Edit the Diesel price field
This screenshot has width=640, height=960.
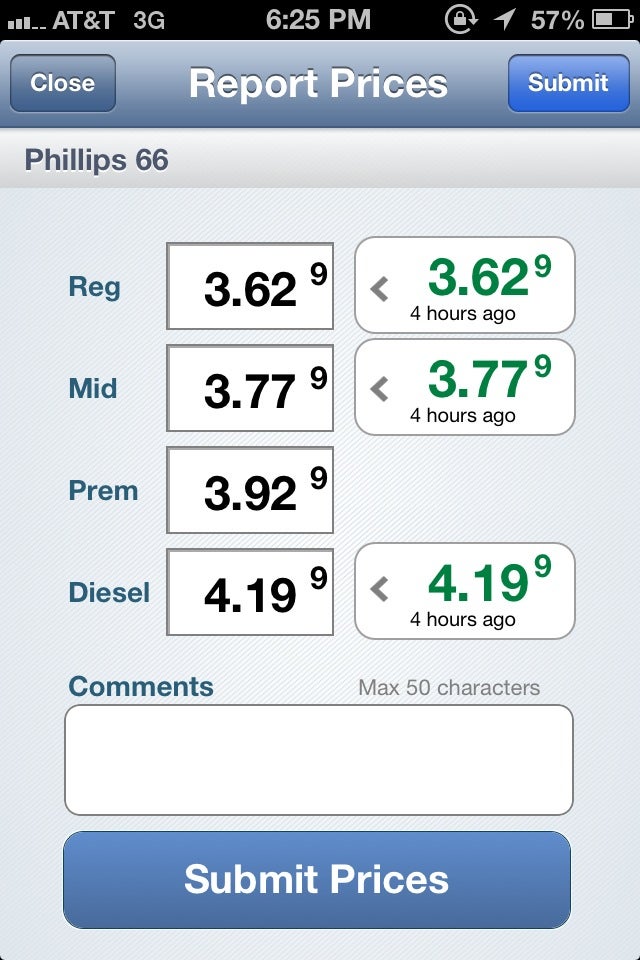point(250,593)
